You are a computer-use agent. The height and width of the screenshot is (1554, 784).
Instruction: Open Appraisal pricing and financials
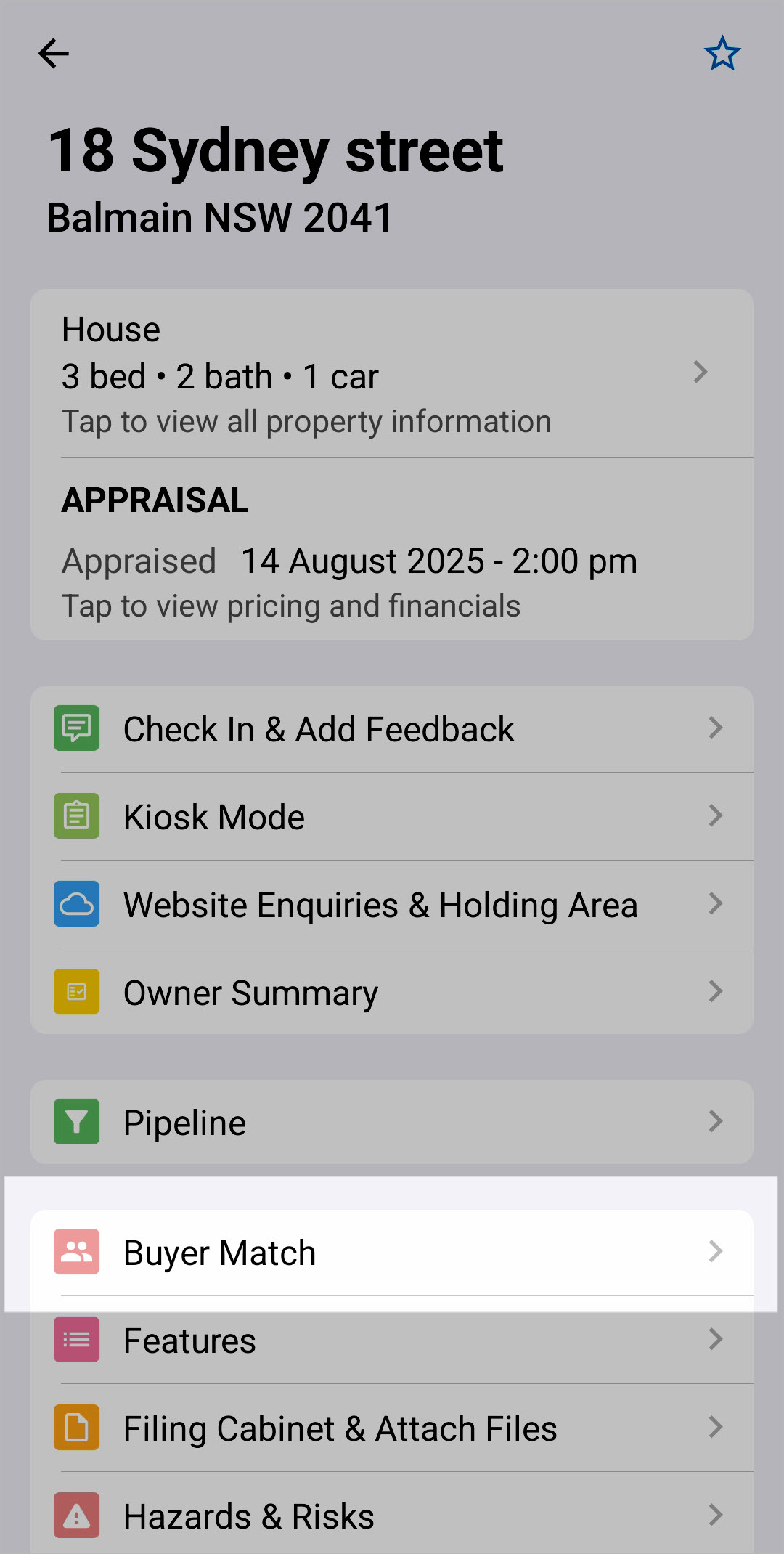point(392,550)
